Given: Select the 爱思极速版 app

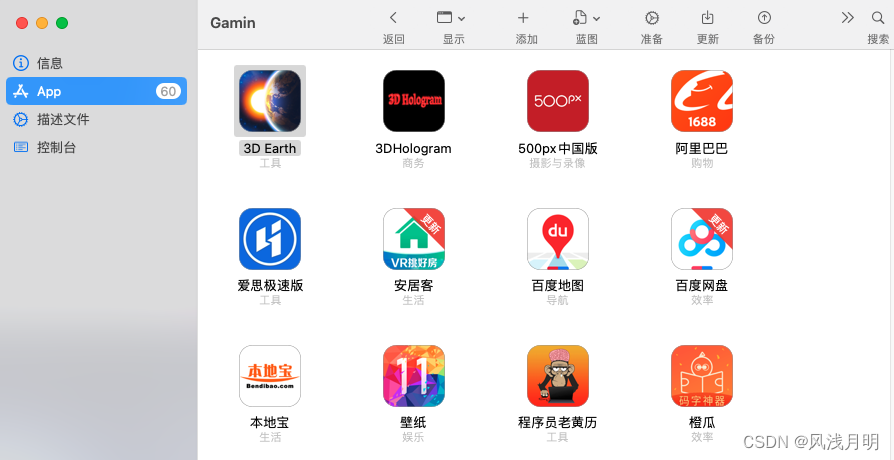Looking at the screenshot, I should point(270,239).
